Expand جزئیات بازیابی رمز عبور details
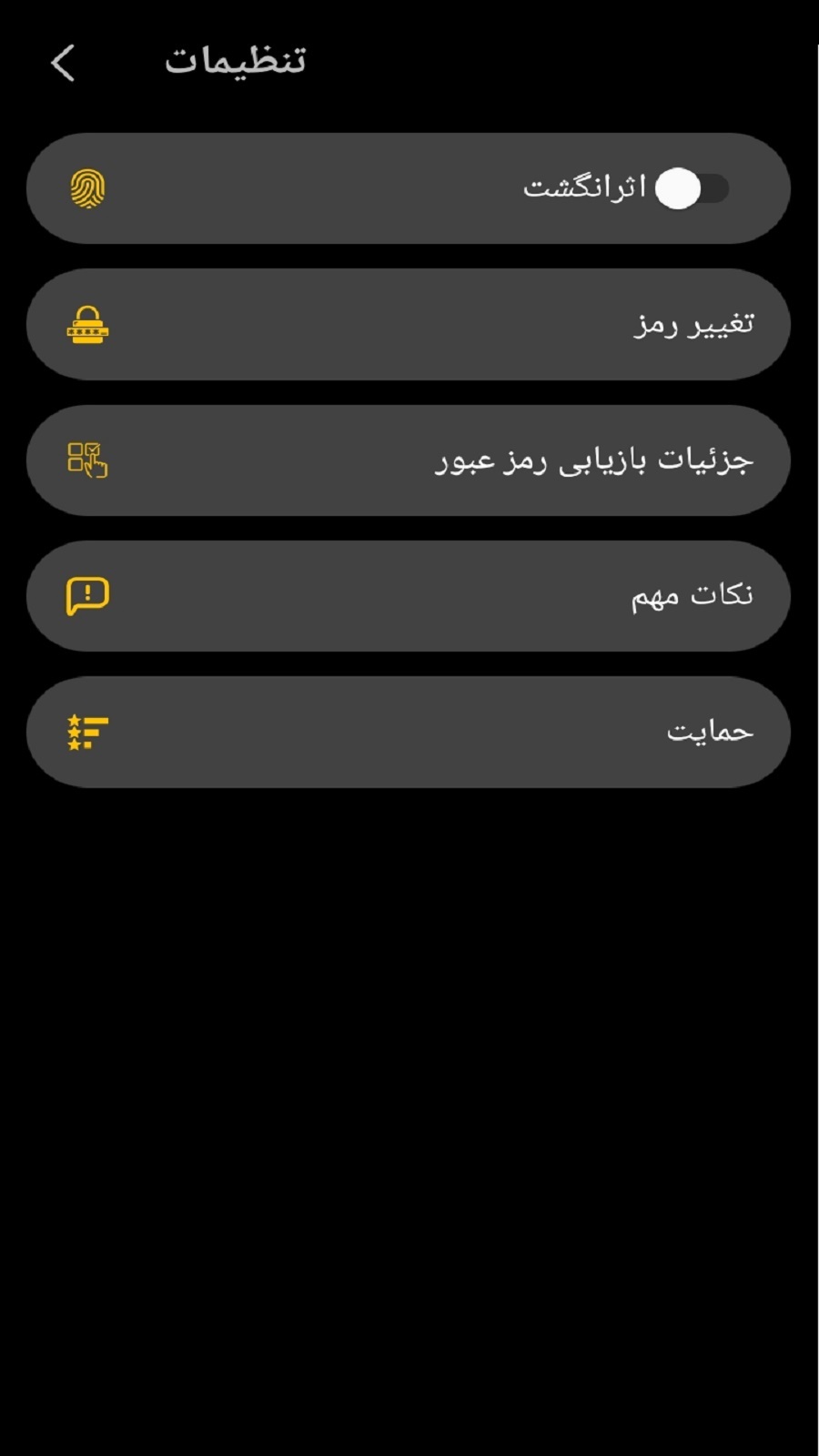819x1456 pixels. (409, 460)
